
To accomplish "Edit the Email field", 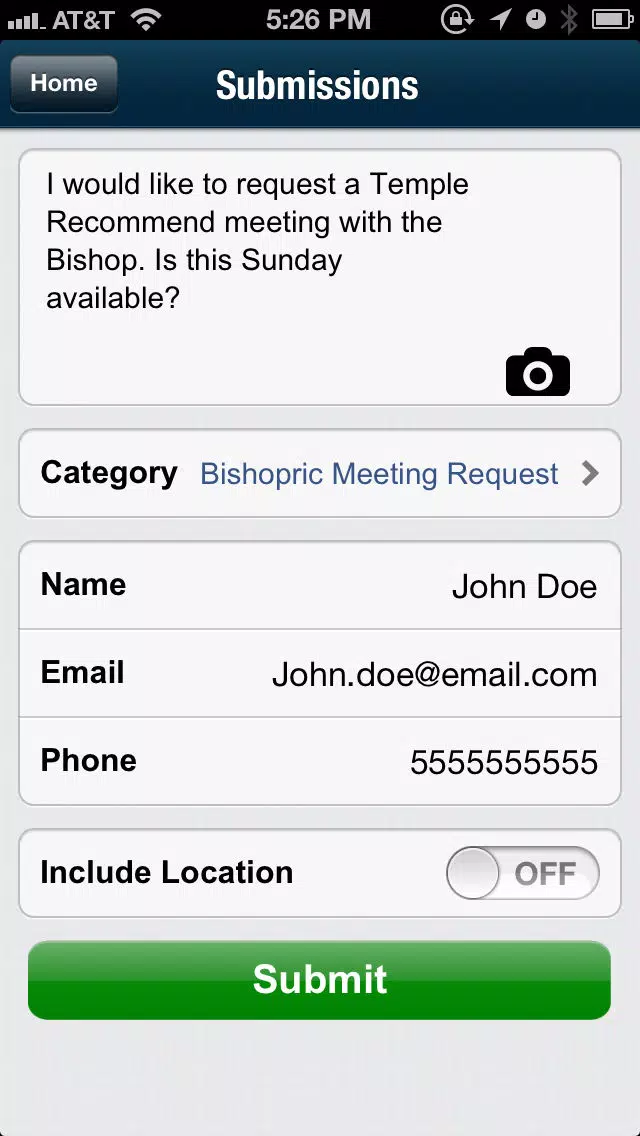I will [x=320, y=674].
